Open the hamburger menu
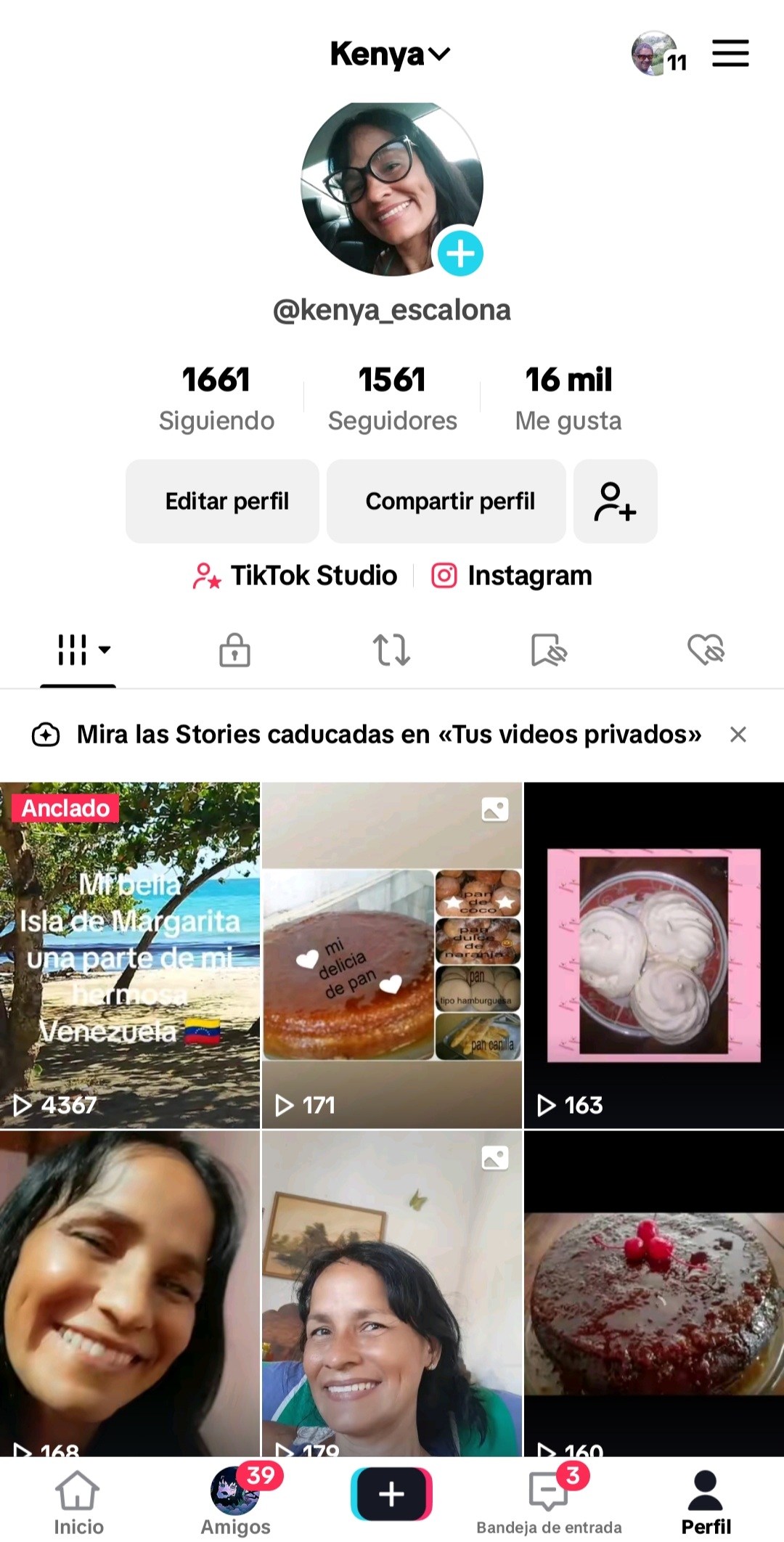Image resolution: width=784 pixels, height=1542 pixels. (730, 54)
